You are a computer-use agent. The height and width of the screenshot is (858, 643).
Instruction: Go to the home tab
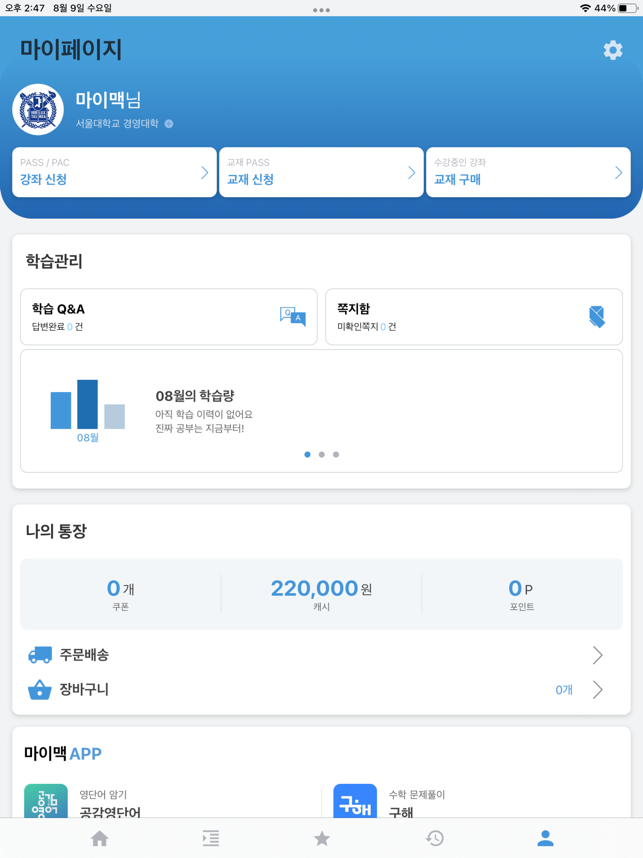[x=99, y=838]
